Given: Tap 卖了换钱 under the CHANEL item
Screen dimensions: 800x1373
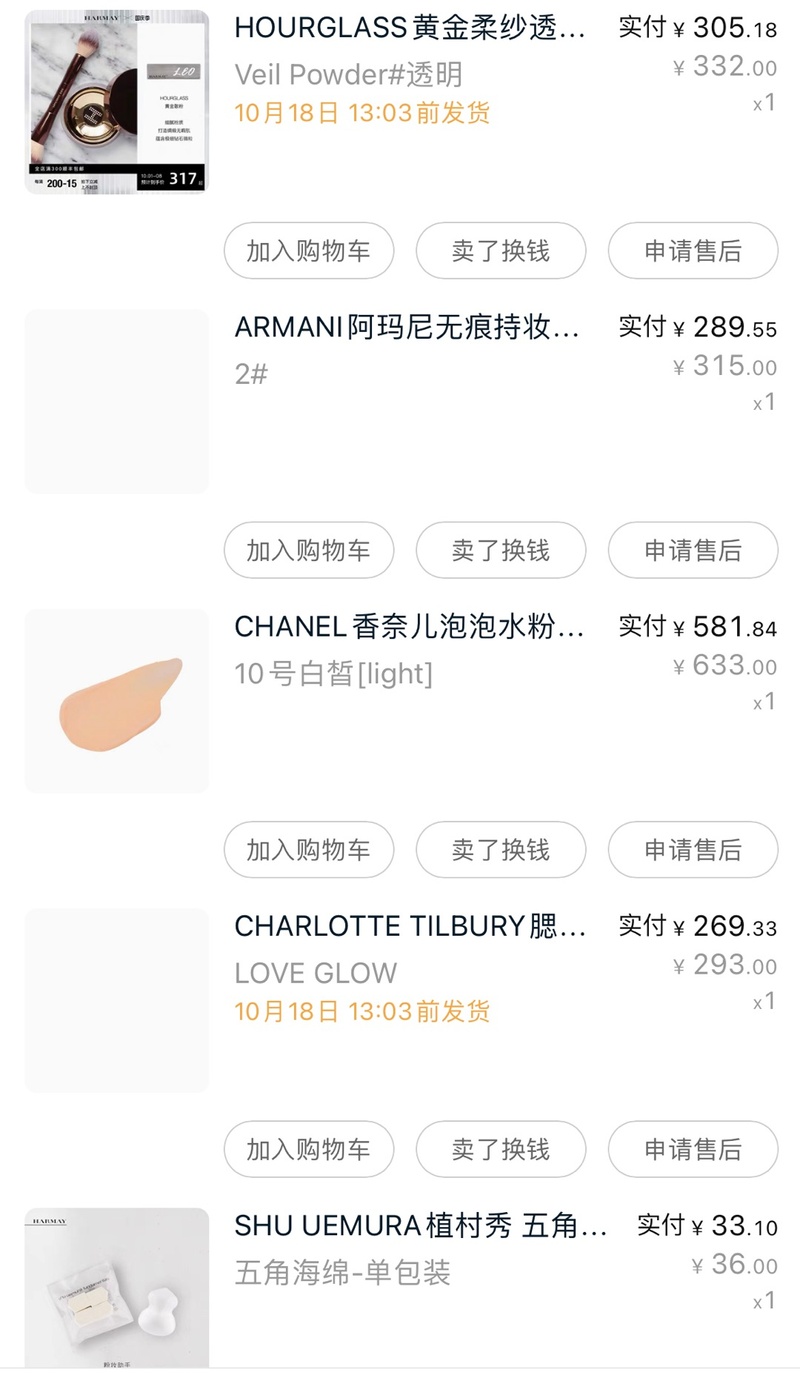Looking at the screenshot, I should (x=500, y=850).
